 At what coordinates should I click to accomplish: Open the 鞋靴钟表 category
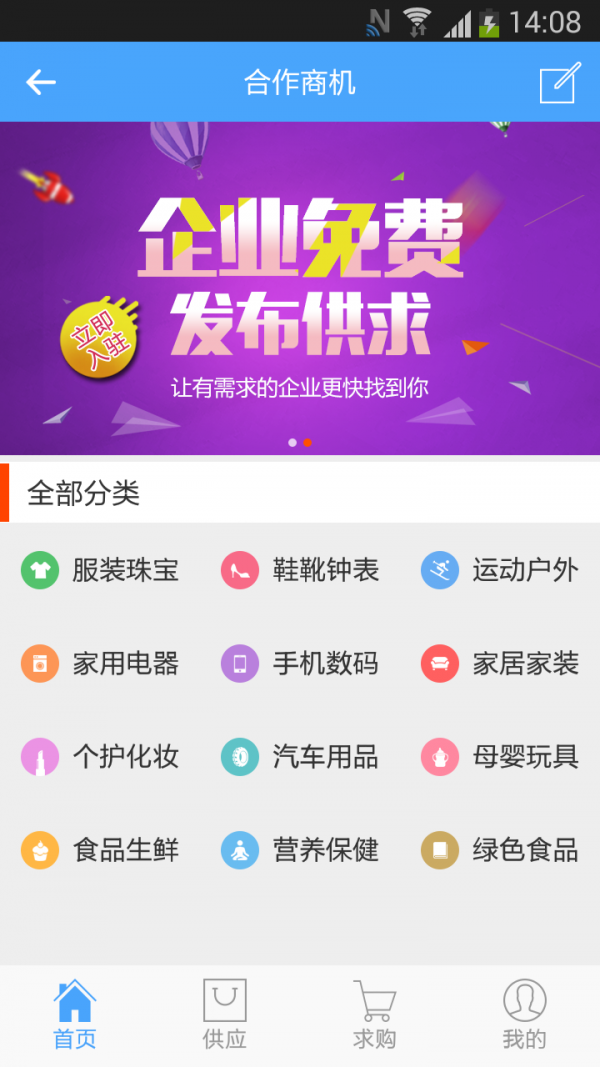[x=300, y=571]
